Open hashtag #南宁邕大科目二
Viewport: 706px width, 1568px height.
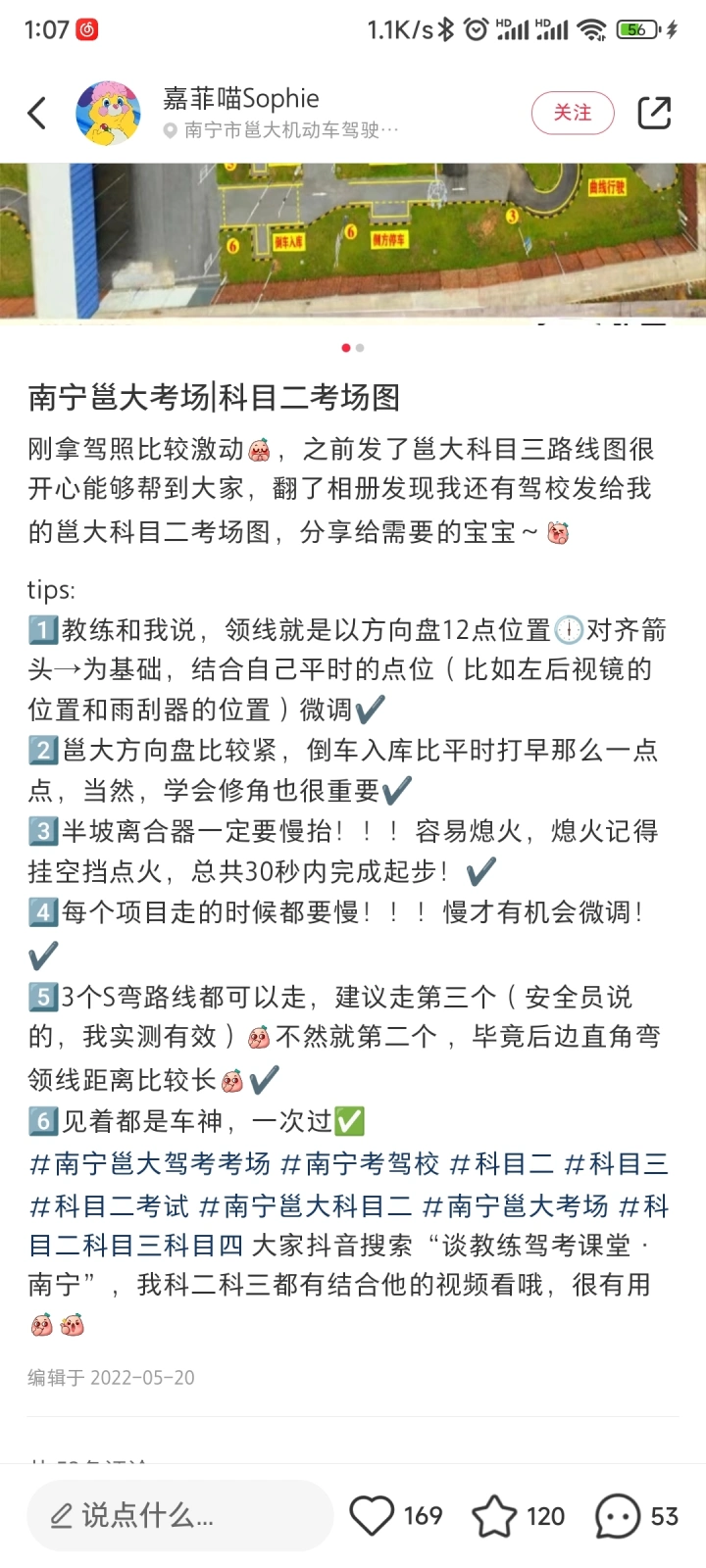click(x=305, y=1205)
